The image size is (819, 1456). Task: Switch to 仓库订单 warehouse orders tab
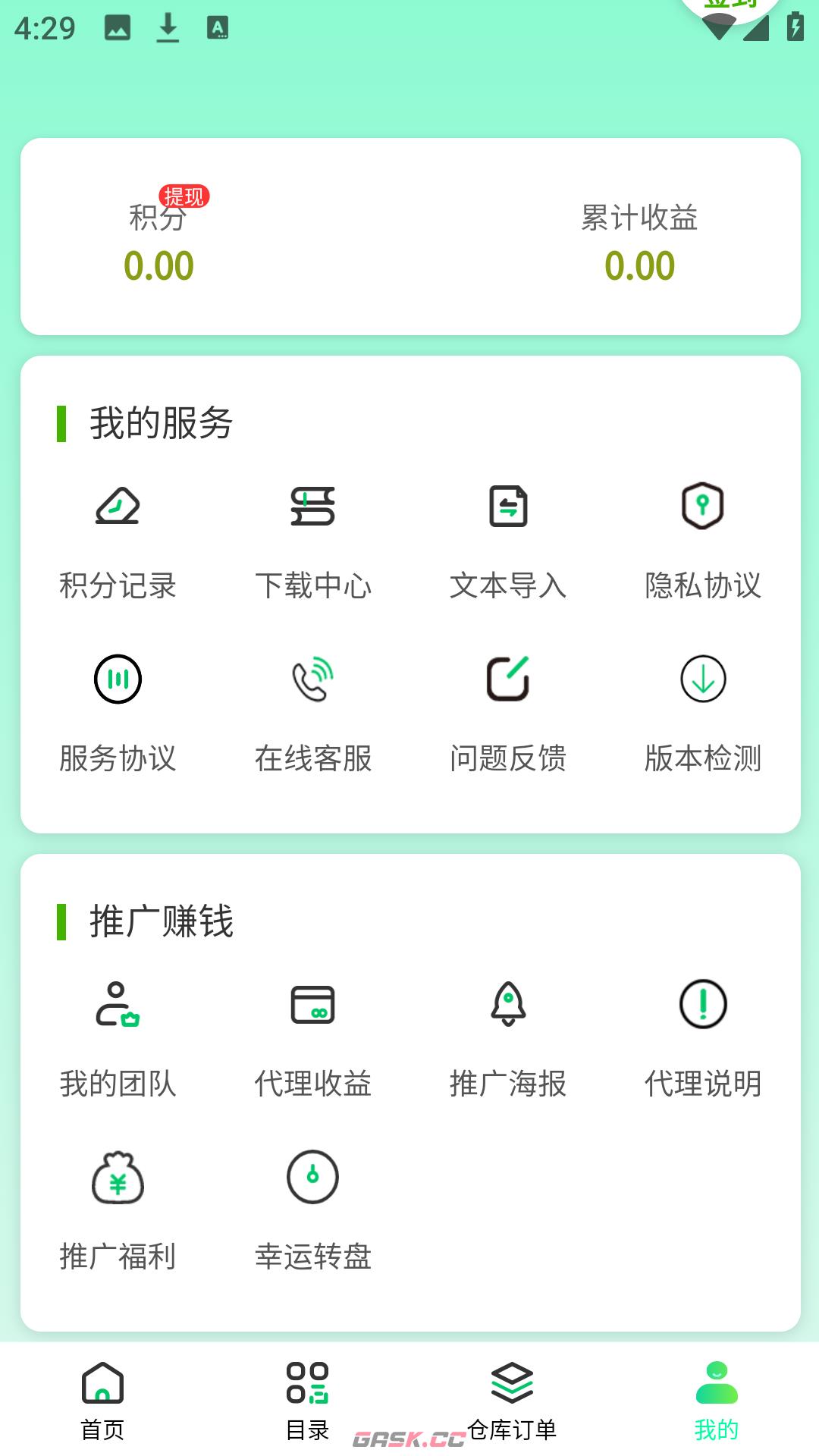tap(512, 1407)
